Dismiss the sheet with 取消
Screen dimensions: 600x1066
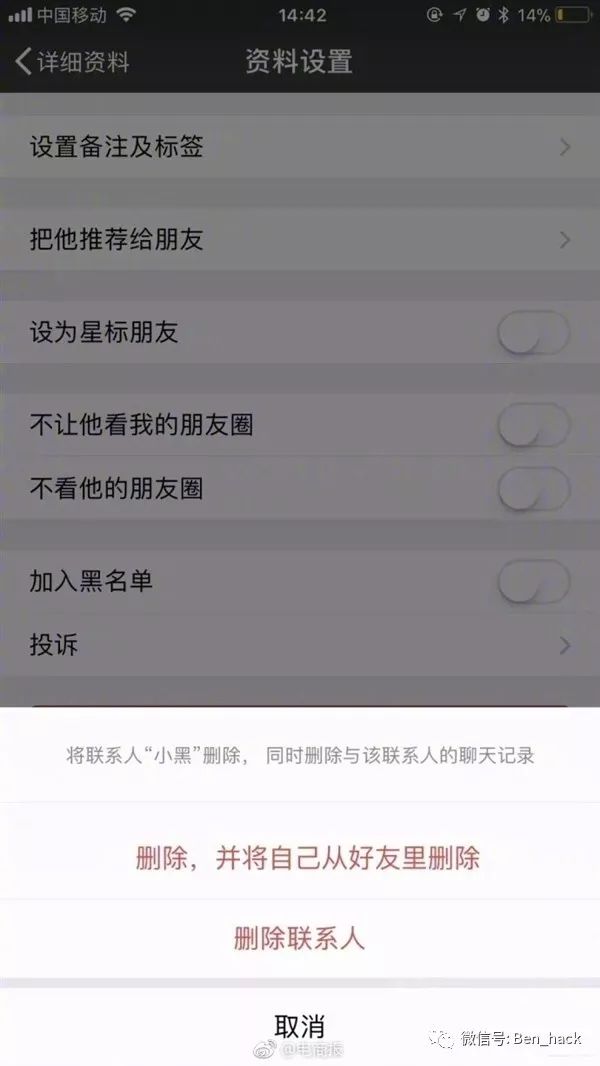[300, 1027]
